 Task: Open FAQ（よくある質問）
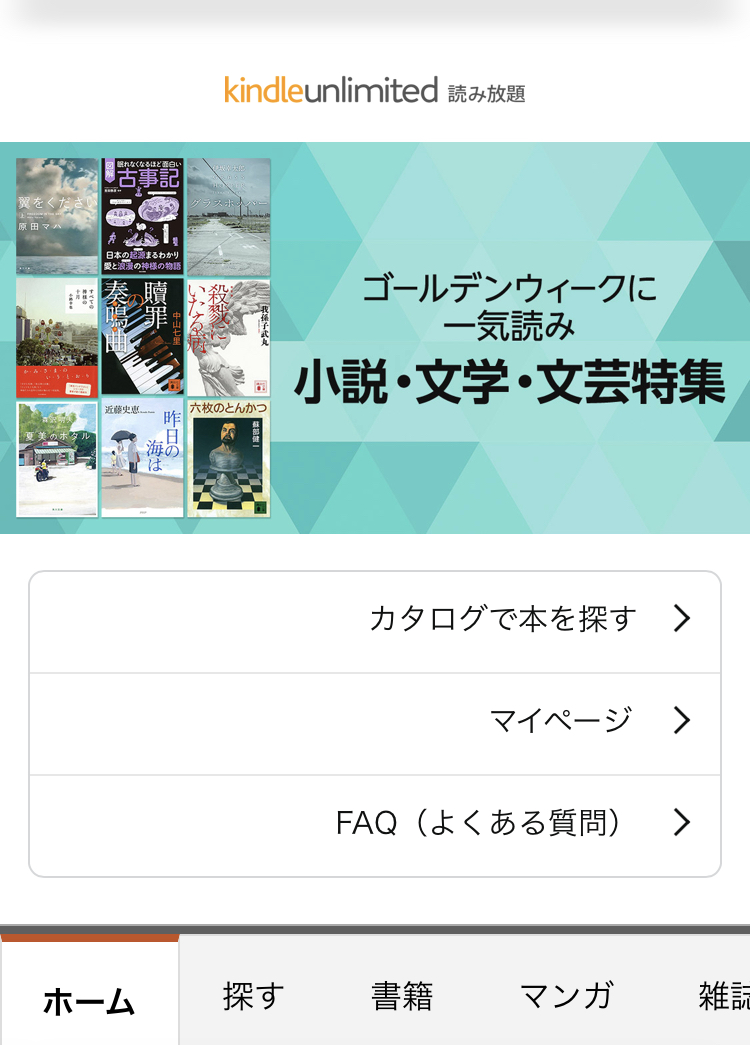pyautogui.click(x=375, y=823)
